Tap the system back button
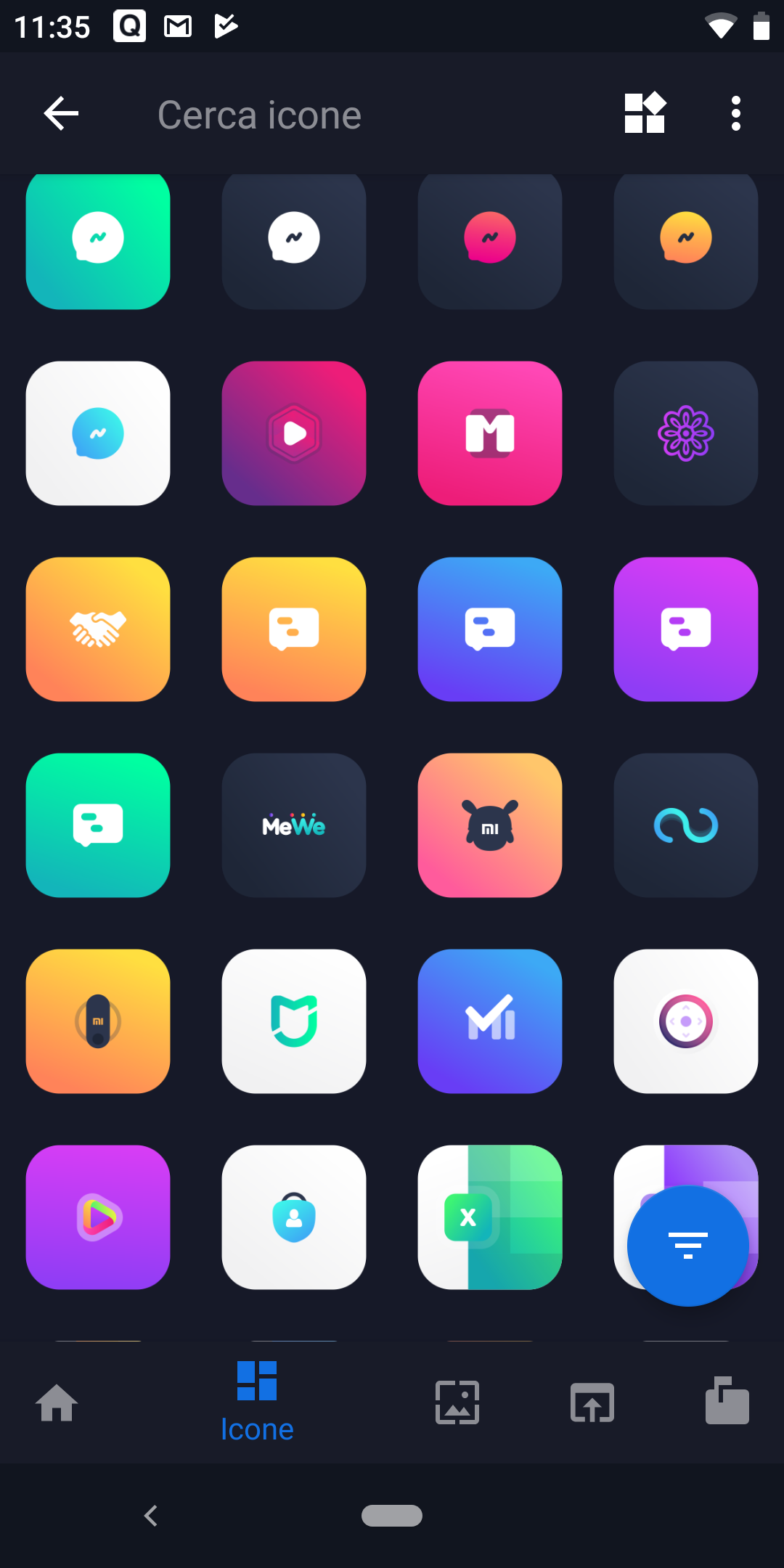 coord(151,1516)
